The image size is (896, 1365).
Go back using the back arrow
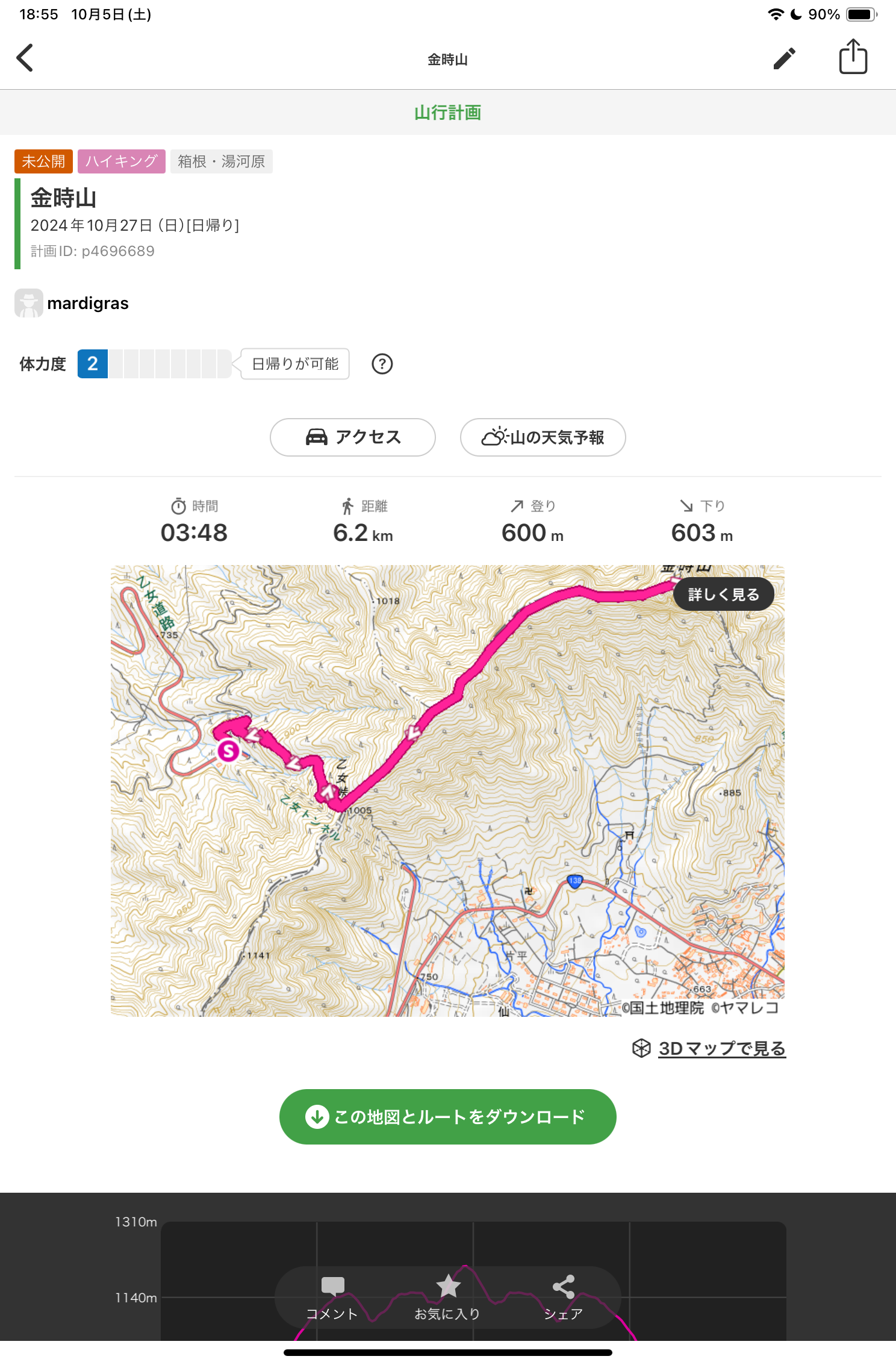pyautogui.click(x=25, y=58)
